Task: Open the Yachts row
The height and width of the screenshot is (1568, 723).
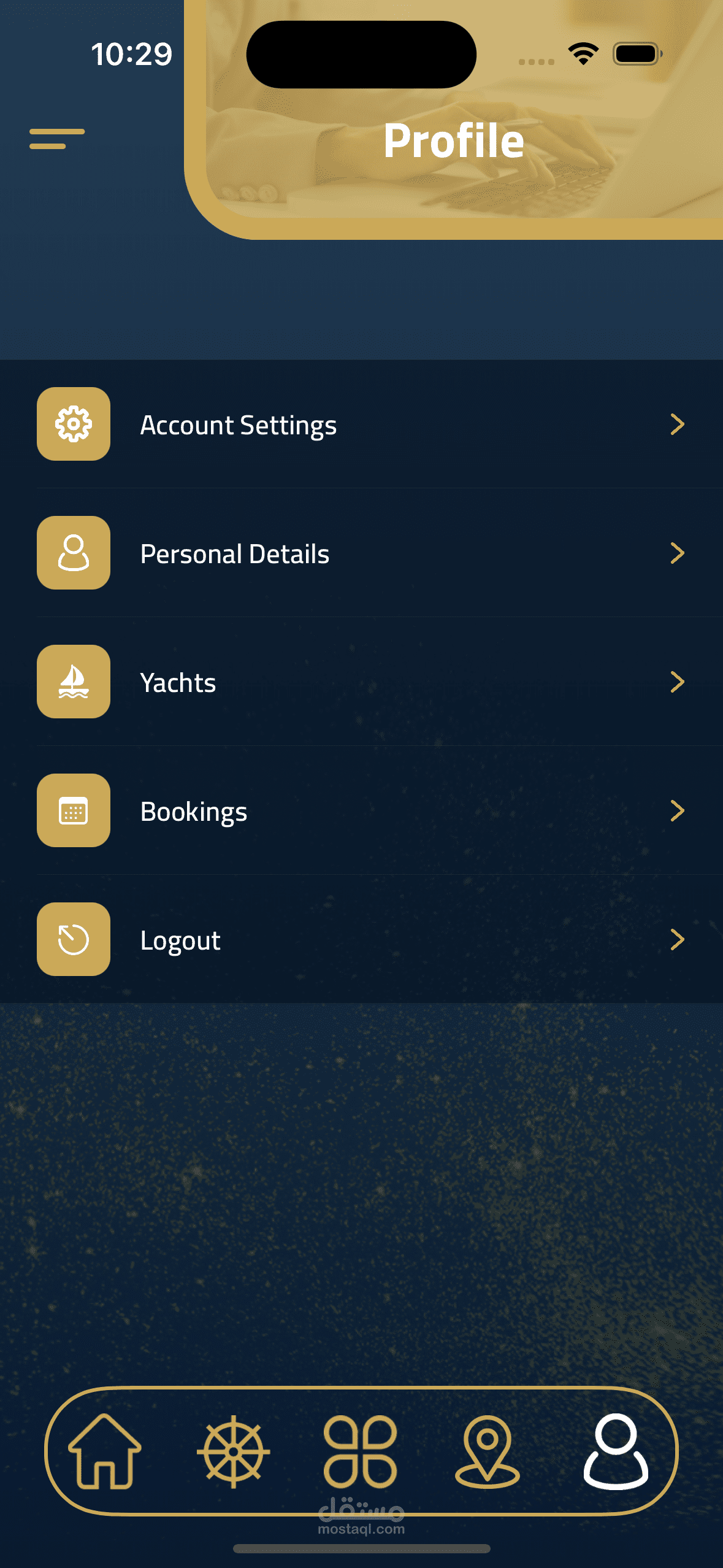Action: click(361, 682)
